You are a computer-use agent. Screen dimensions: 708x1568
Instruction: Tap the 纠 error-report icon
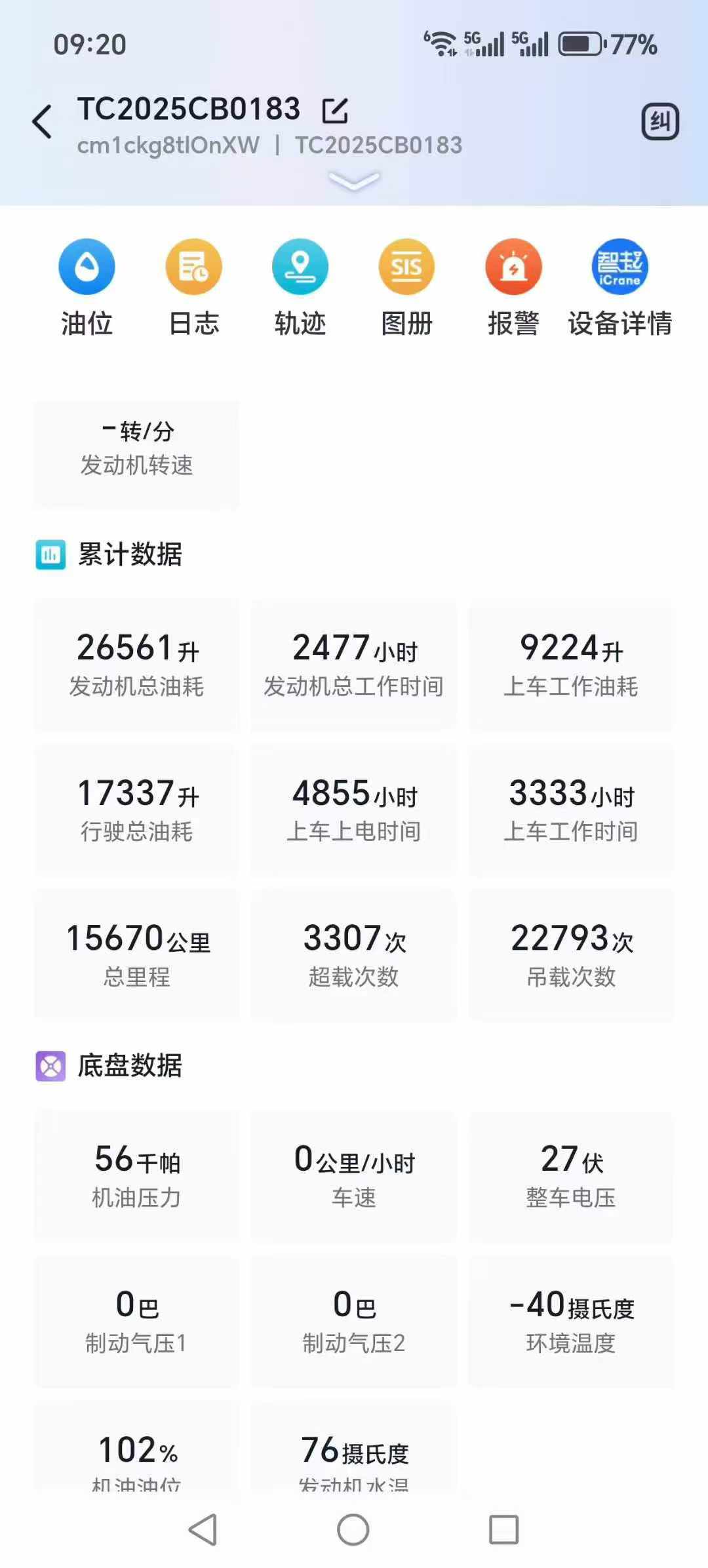(659, 121)
